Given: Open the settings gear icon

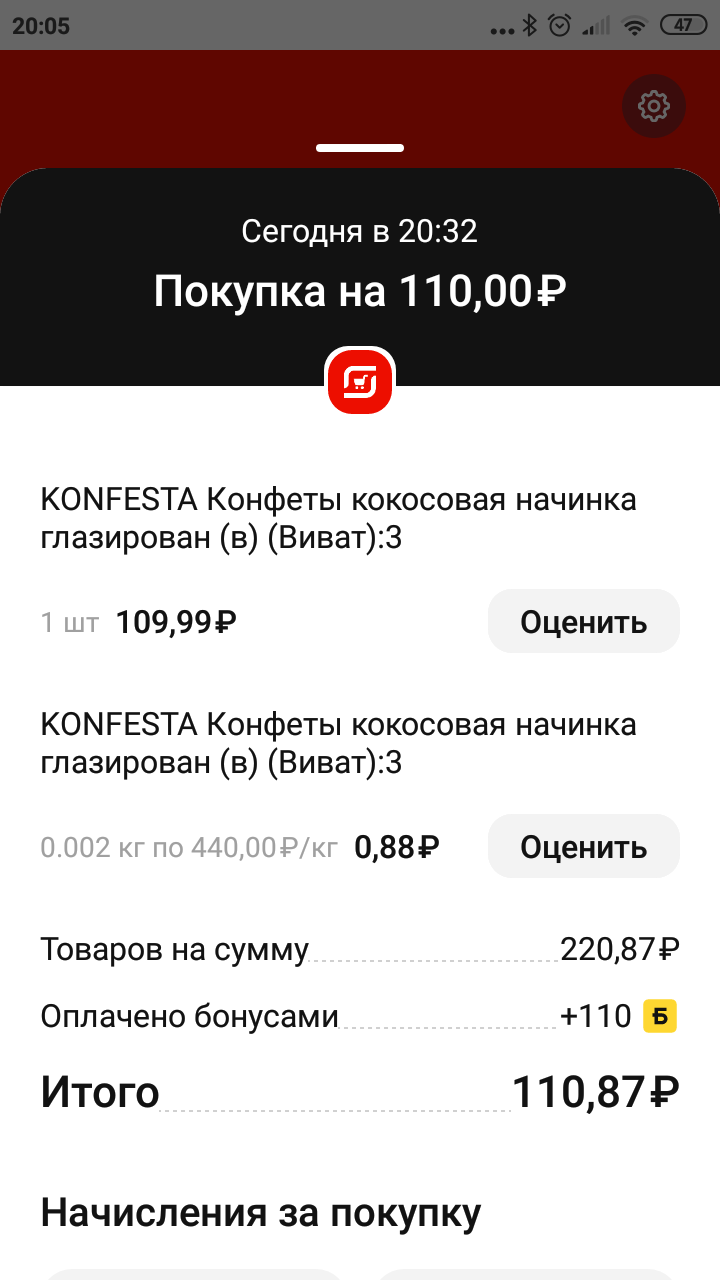Looking at the screenshot, I should (654, 105).
